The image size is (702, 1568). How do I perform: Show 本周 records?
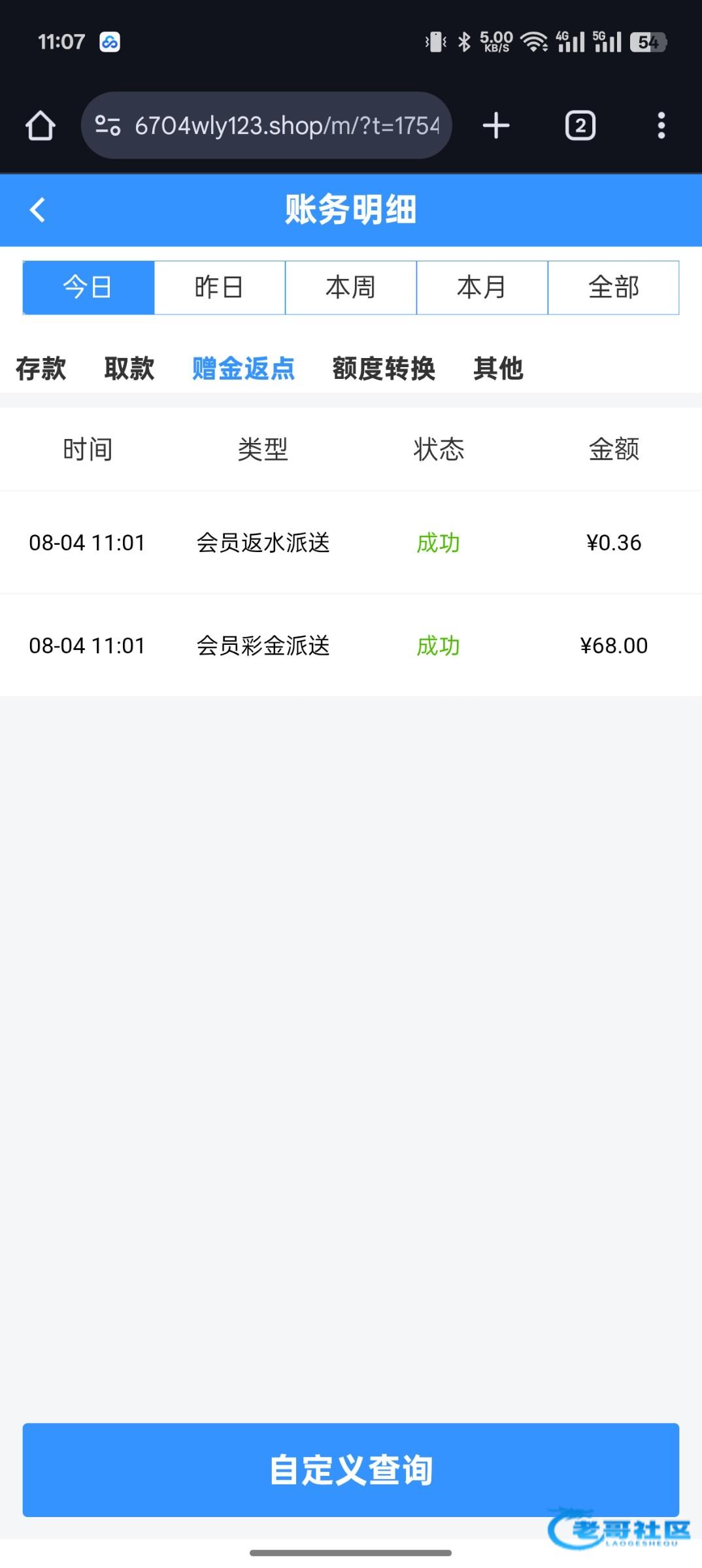[351, 287]
